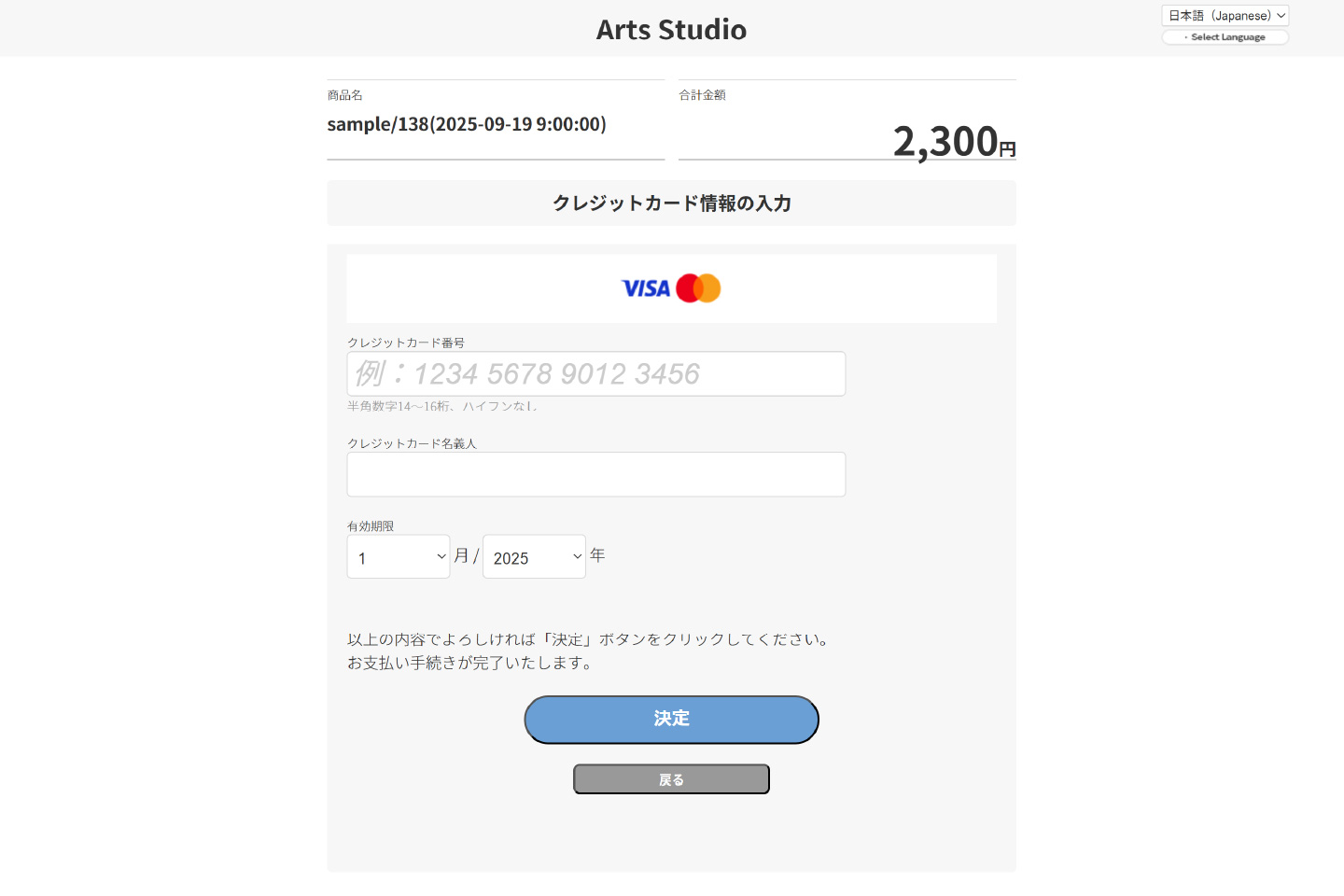Screen dimensions: 1344x896
Task: Focus the cardholder name field
Action: click(595, 474)
